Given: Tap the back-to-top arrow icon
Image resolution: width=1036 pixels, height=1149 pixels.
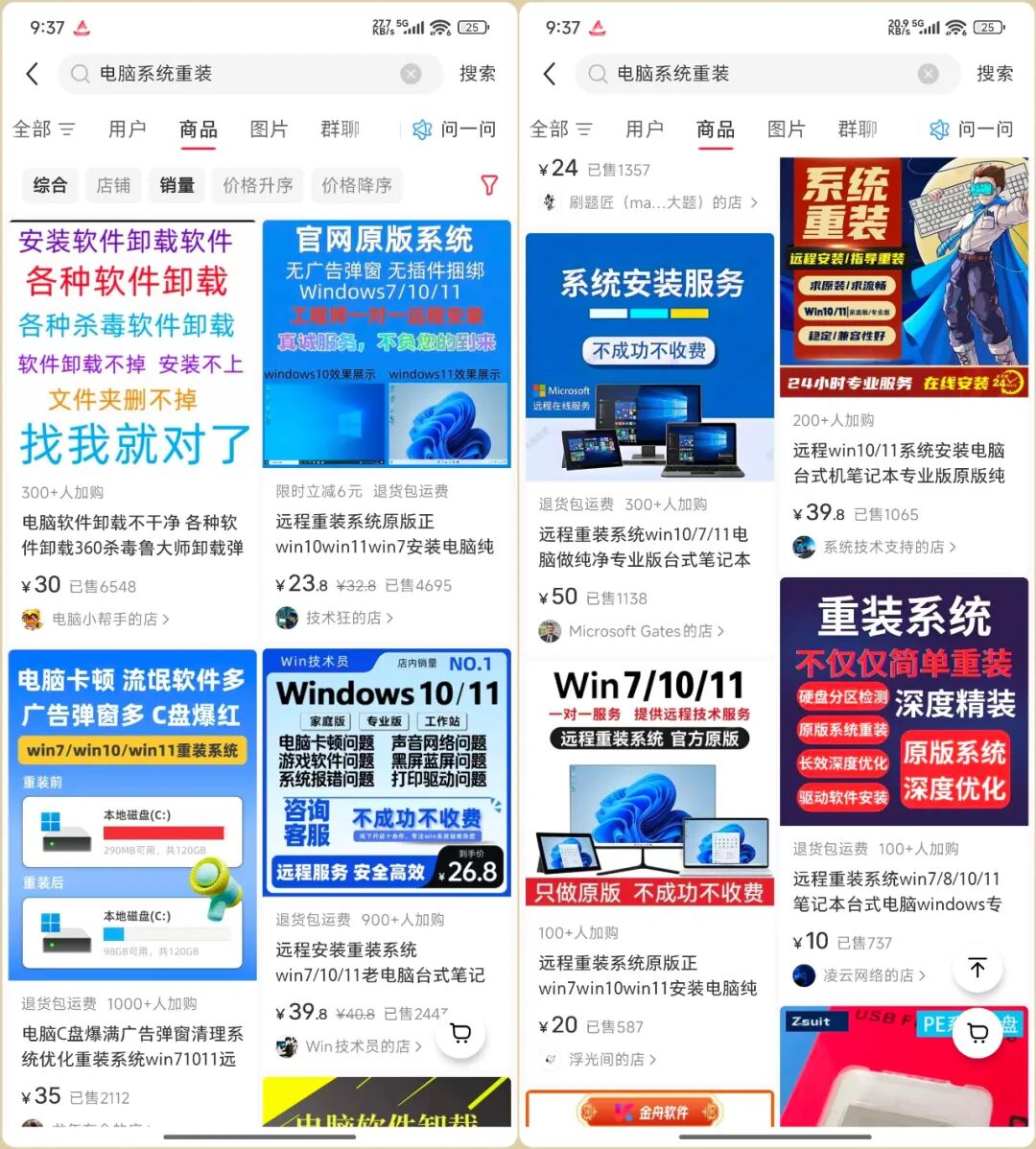Looking at the screenshot, I should point(977,968).
